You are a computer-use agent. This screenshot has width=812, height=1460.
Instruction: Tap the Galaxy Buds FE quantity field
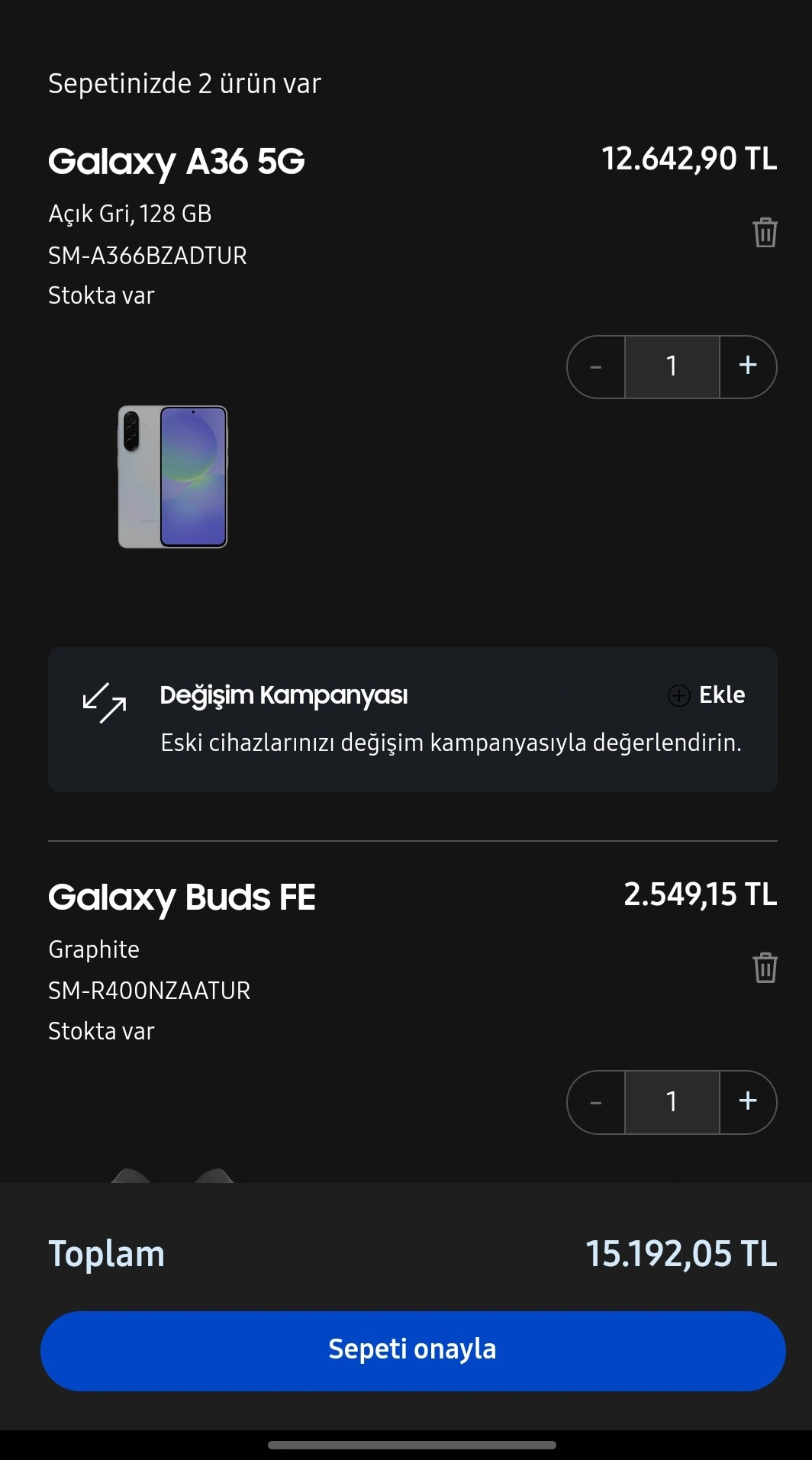pyautogui.click(x=672, y=1102)
